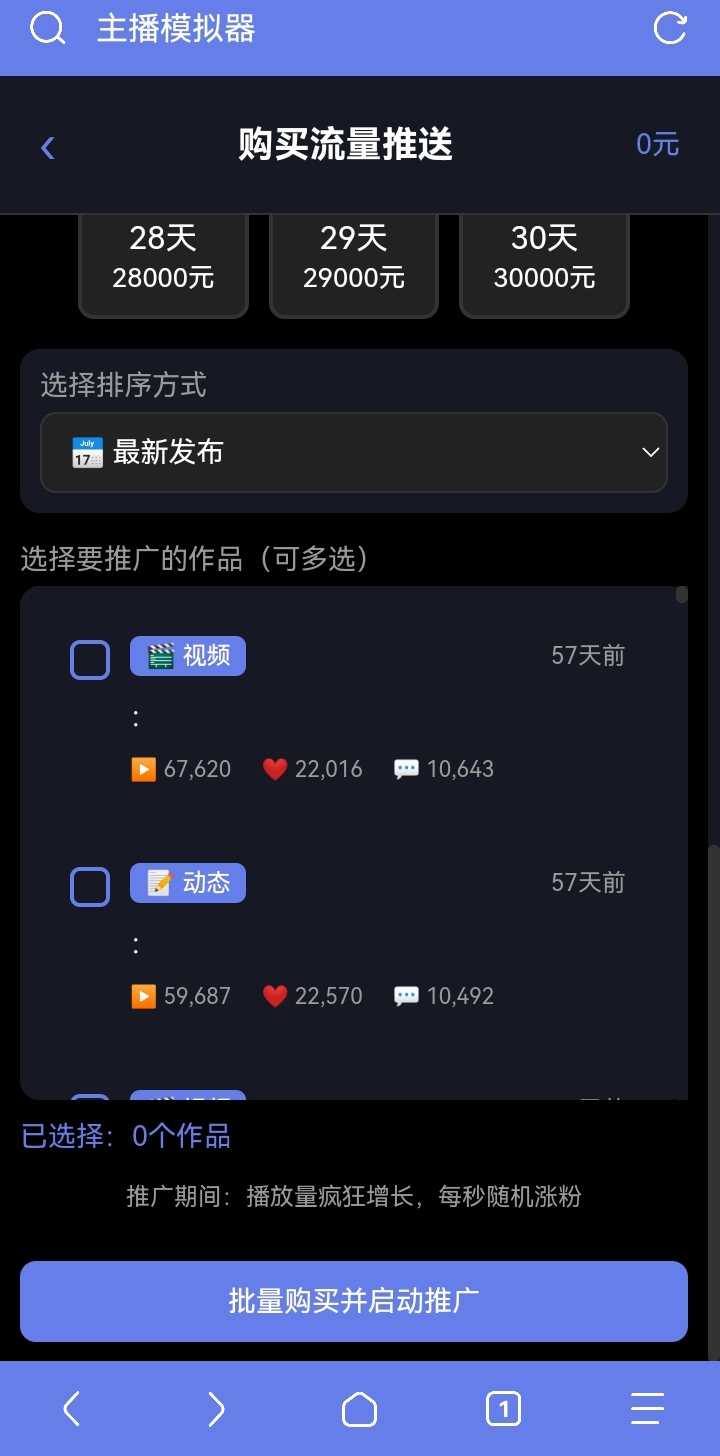Screen dimensions: 720x1456
Task: Navigate browser forward with bottom arrow
Action: [215, 1409]
